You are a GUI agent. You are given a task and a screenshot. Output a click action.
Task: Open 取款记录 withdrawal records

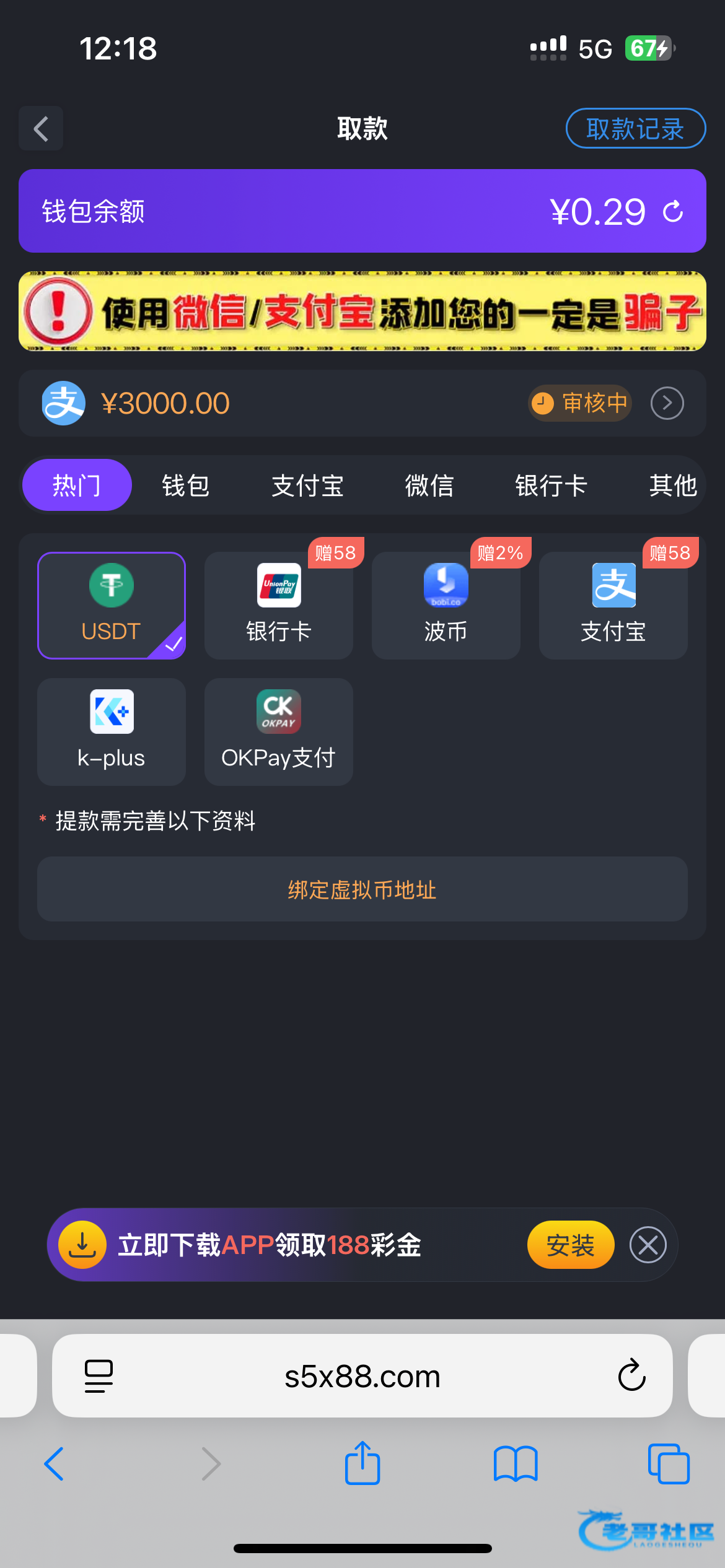635,129
